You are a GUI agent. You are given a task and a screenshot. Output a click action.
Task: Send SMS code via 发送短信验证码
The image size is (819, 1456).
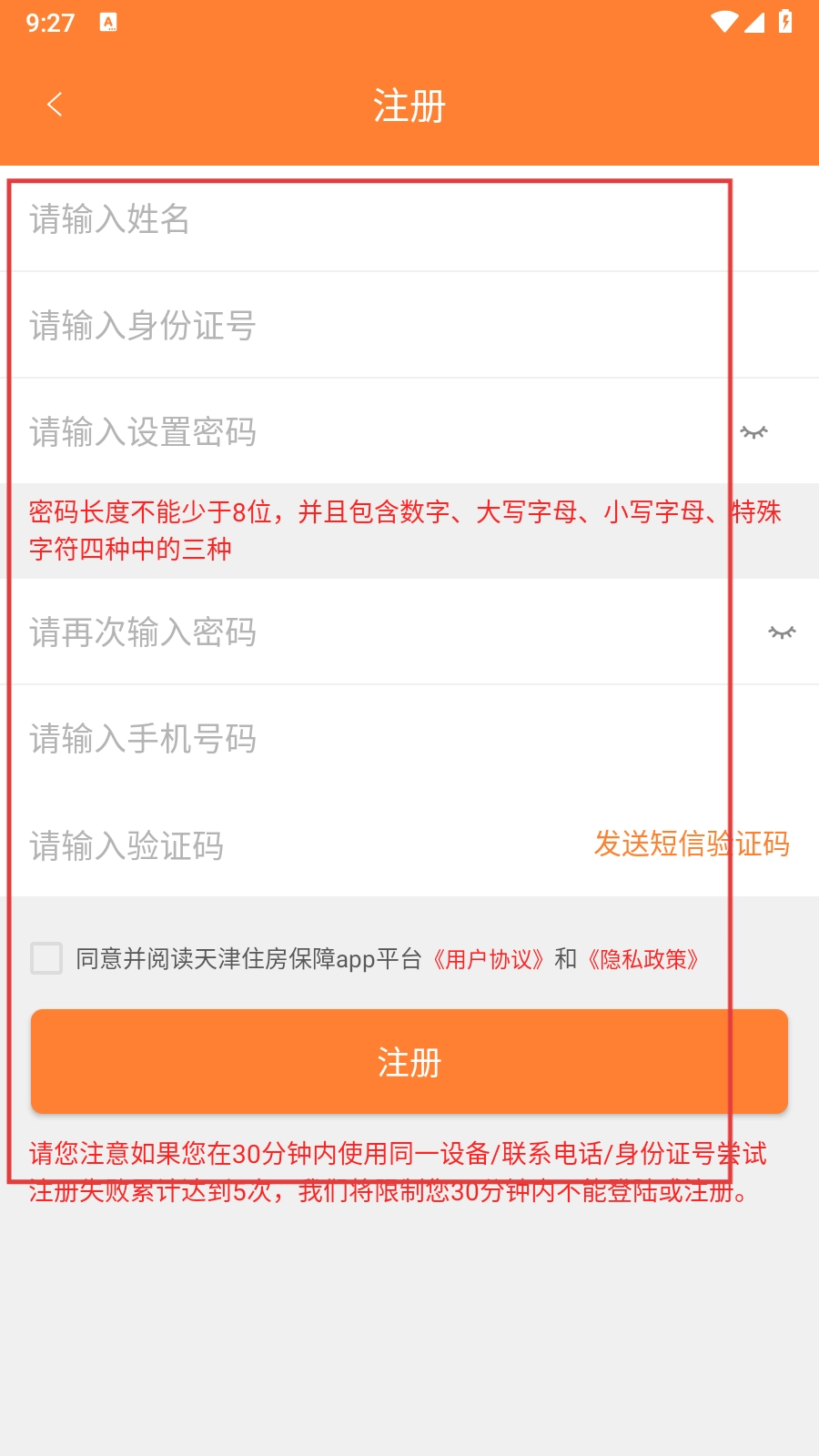click(x=692, y=844)
